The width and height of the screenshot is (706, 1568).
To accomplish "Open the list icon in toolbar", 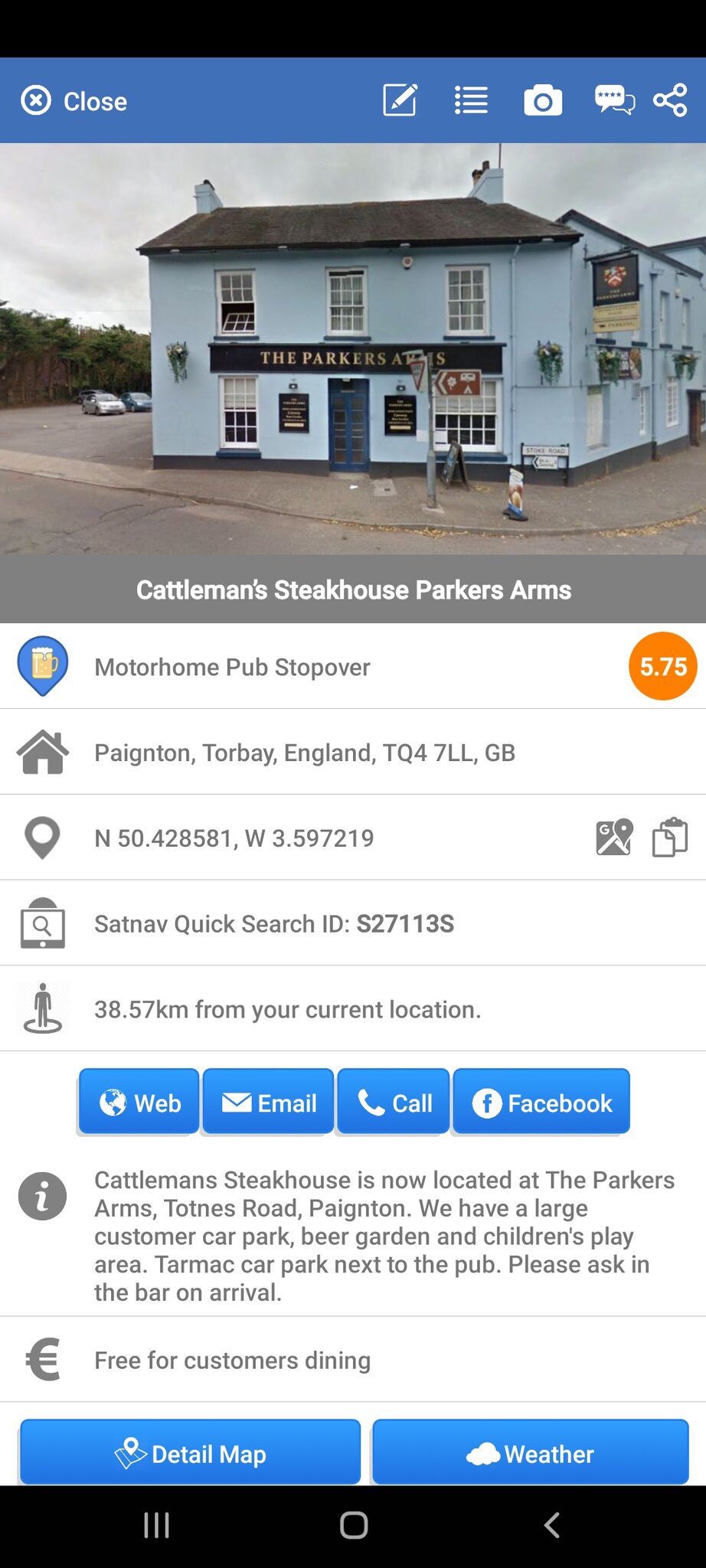I will click(x=471, y=100).
